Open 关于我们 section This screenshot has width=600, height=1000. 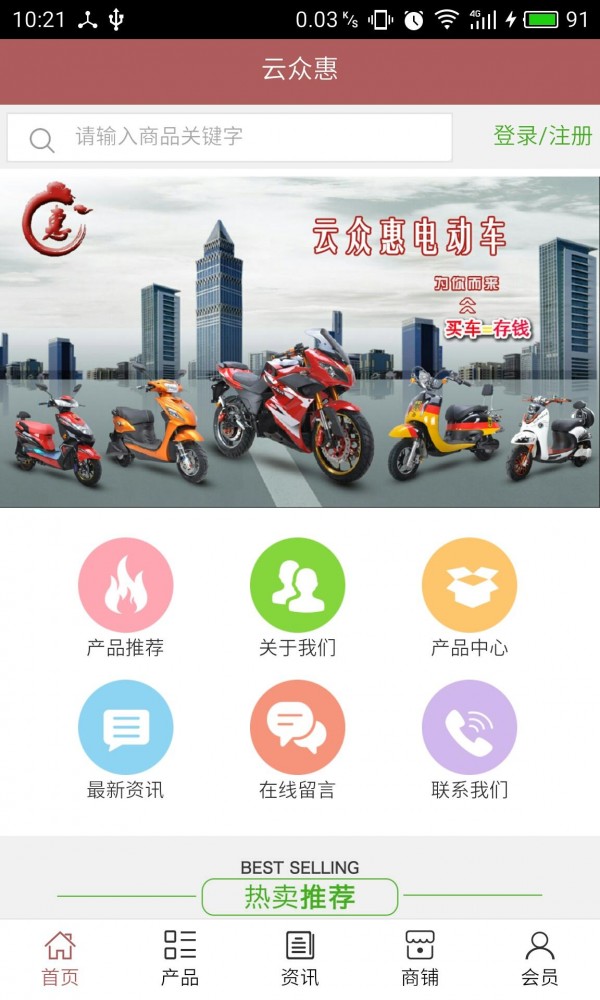pos(297,586)
